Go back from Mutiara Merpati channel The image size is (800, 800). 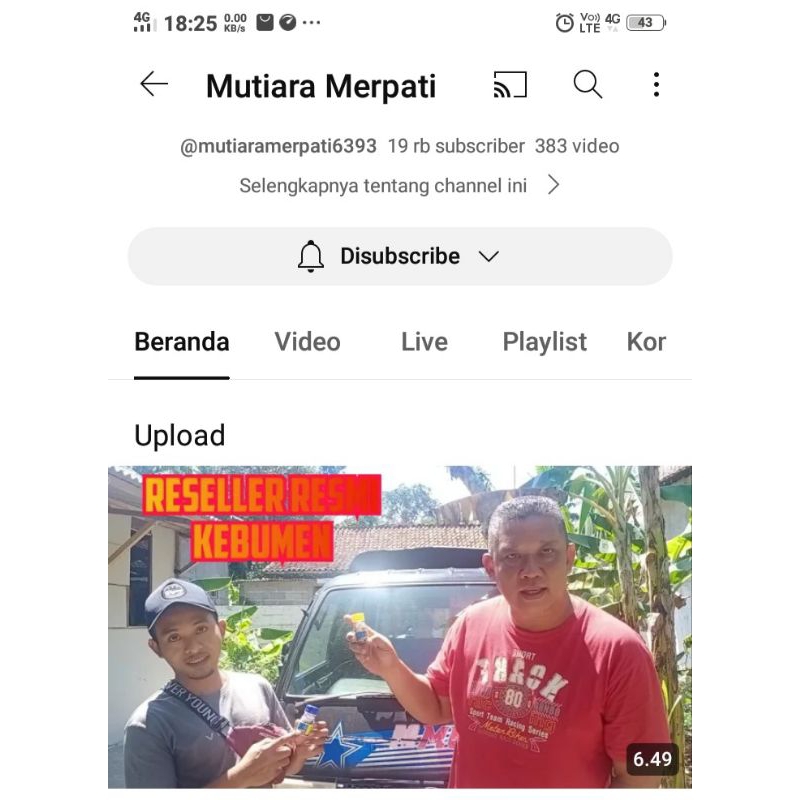pos(154,85)
